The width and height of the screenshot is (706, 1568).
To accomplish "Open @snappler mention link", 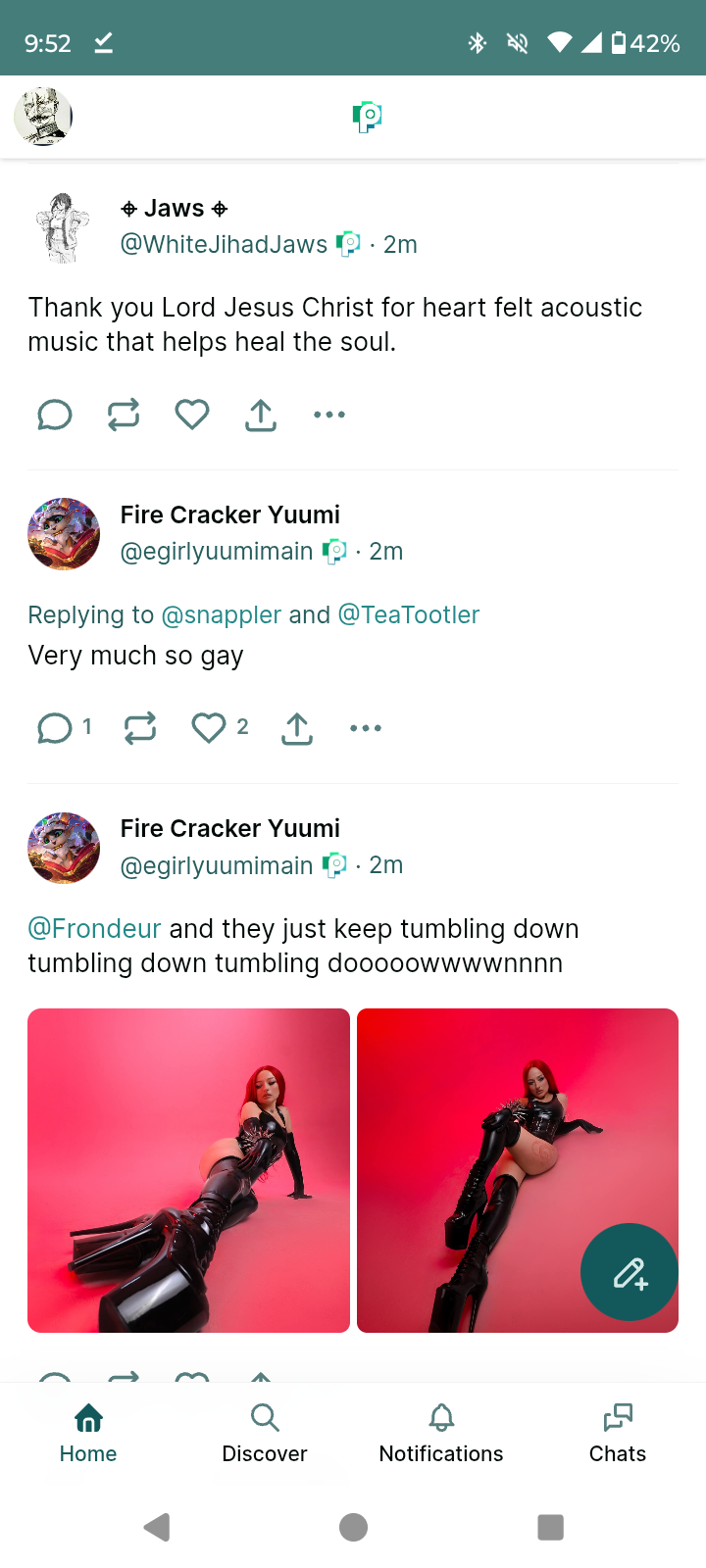I will point(222,614).
